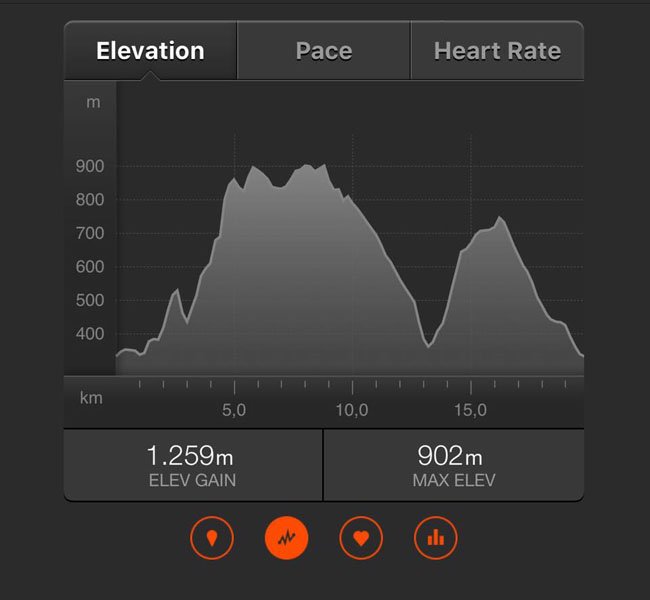Select the Elevation tab
The height and width of the screenshot is (600, 650).
pyautogui.click(x=150, y=51)
